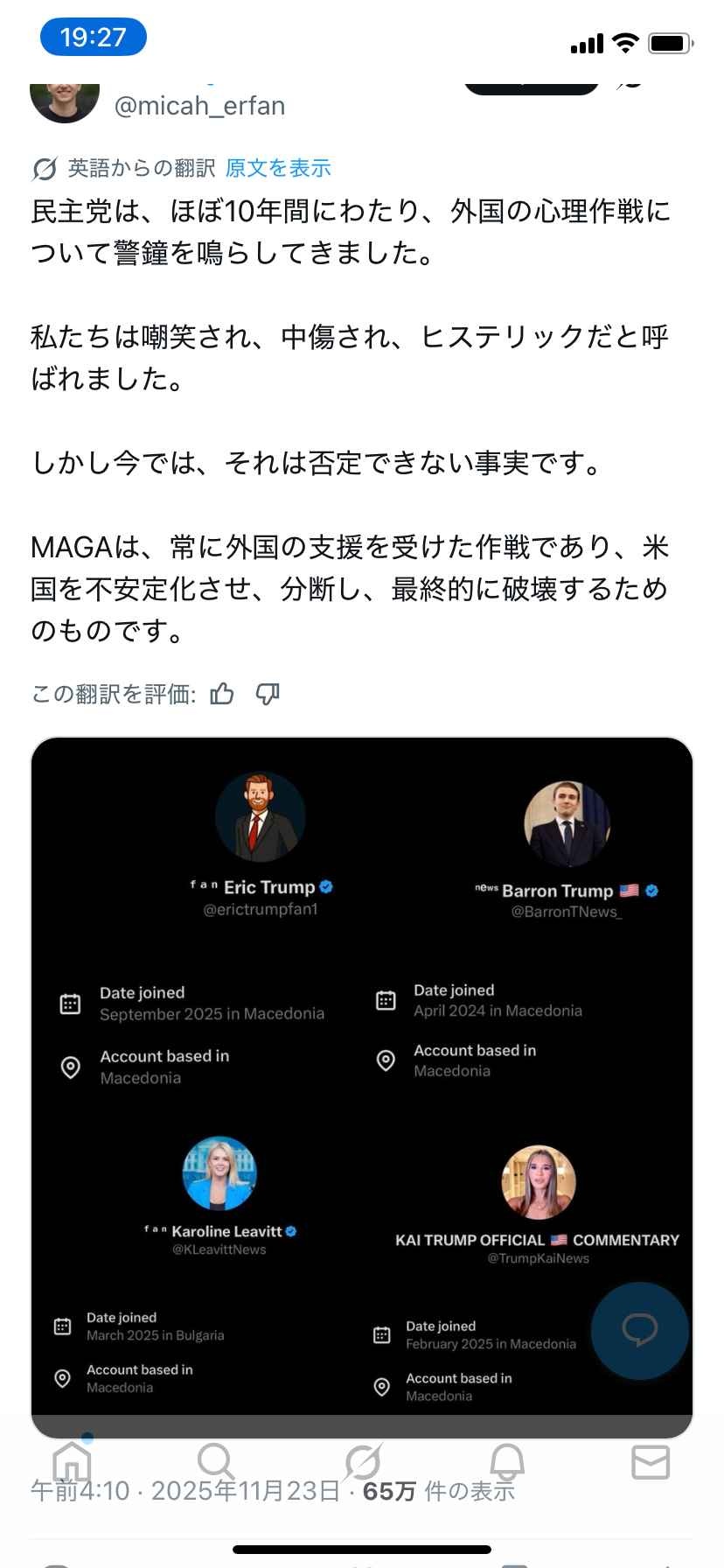The image size is (724, 1568).
Task: Show the original text via 原文を表示
Action: tap(278, 168)
